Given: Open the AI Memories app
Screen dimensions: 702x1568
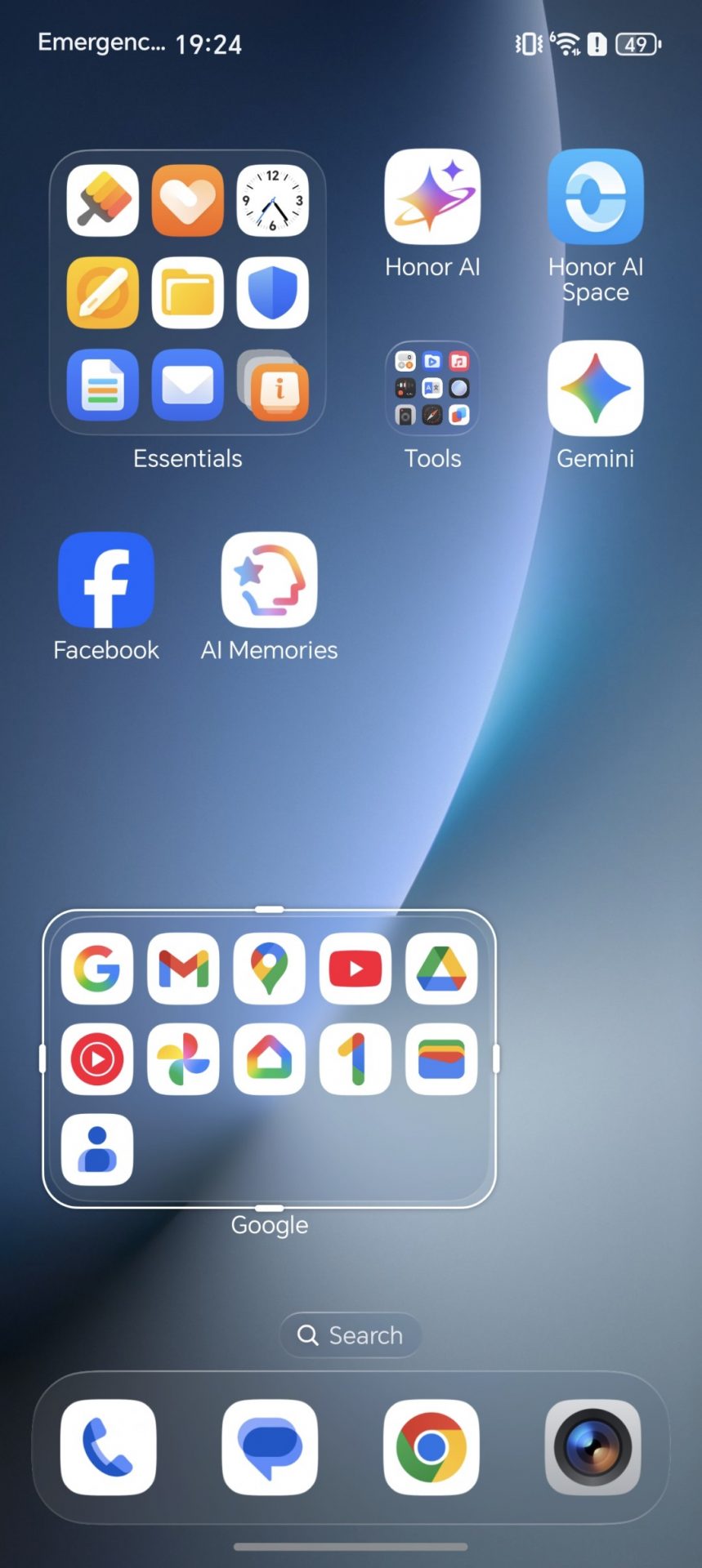Looking at the screenshot, I should [269, 580].
